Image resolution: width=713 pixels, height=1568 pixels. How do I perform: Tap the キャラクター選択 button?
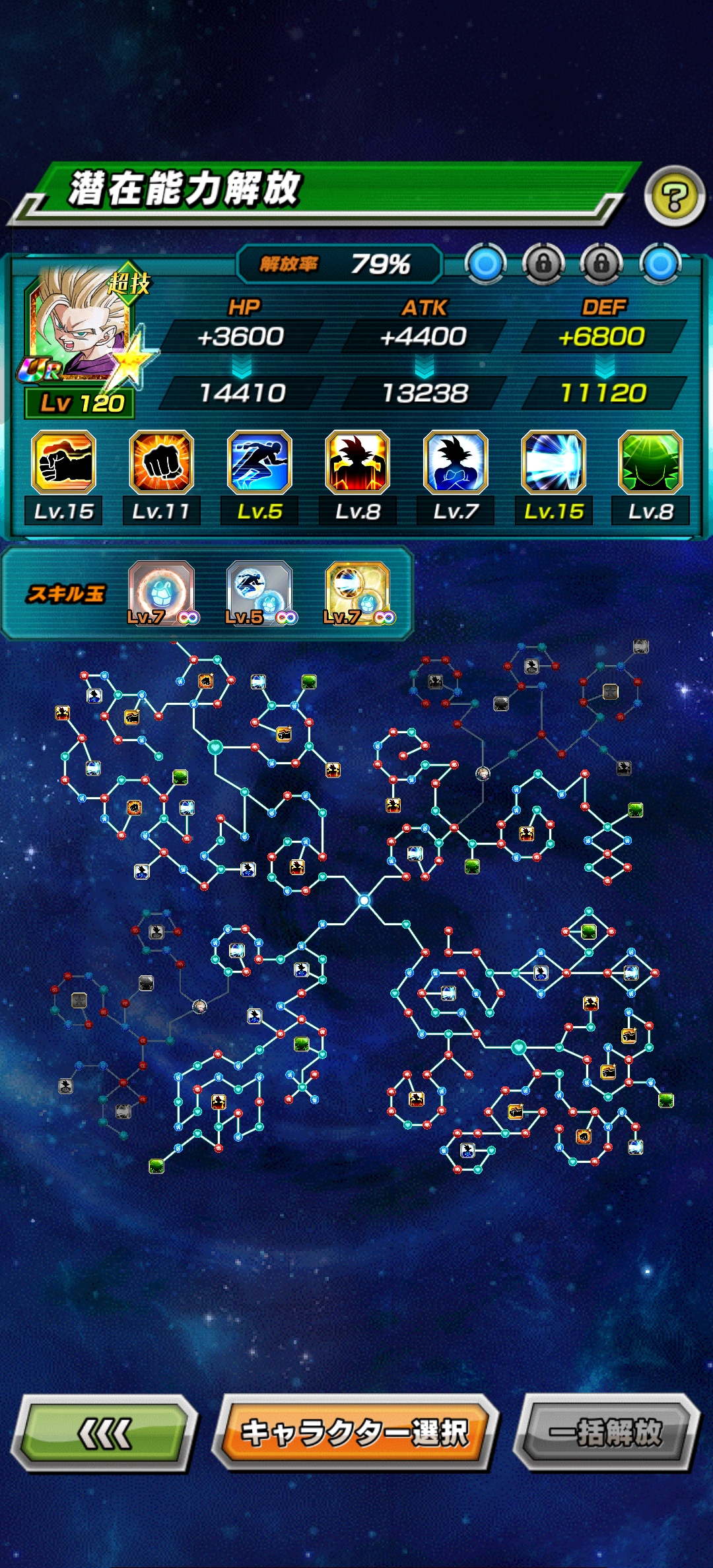(355, 1433)
